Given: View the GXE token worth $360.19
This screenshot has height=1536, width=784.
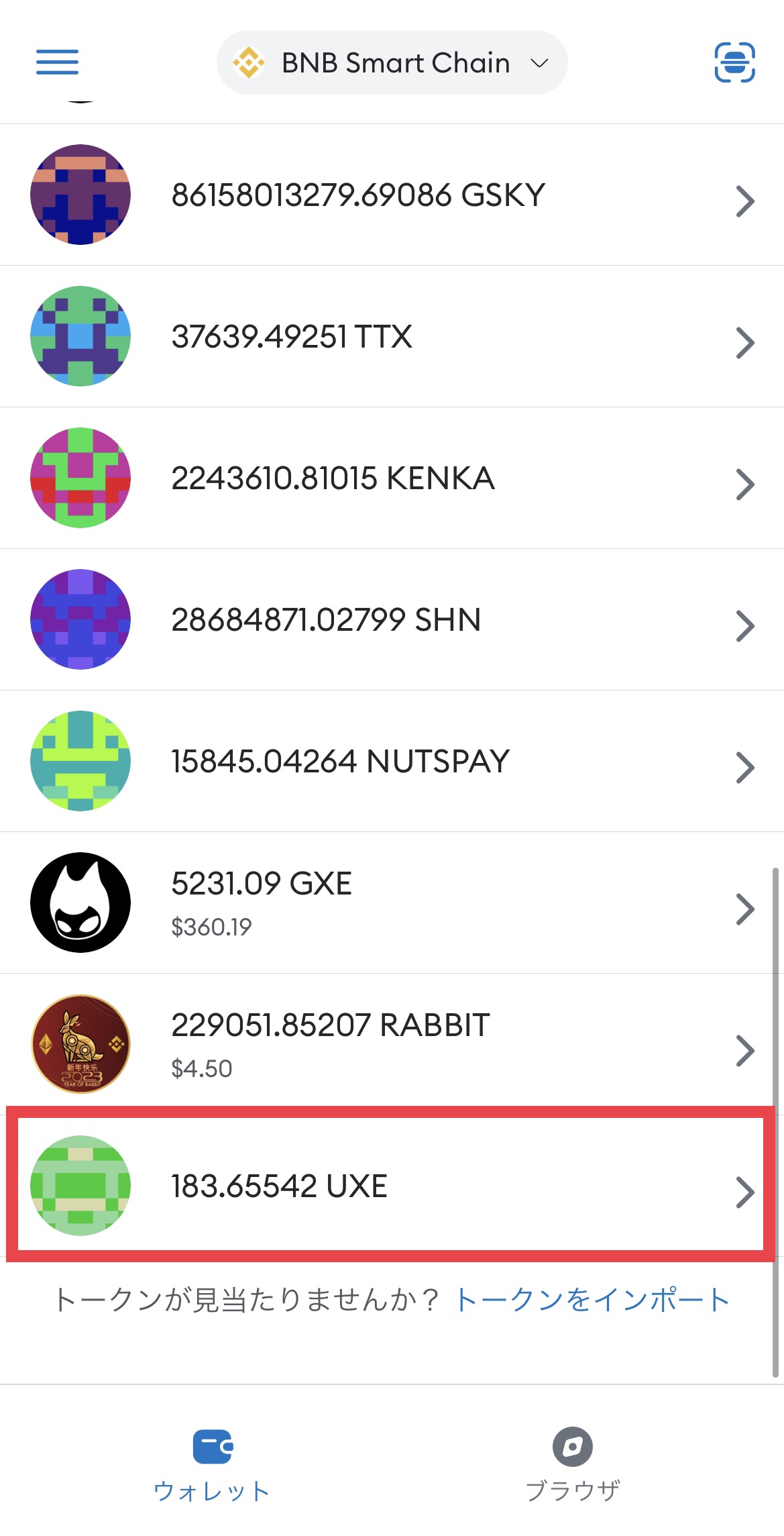Looking at the screenshot, I should pyautogui.click(x=392, y=903).
